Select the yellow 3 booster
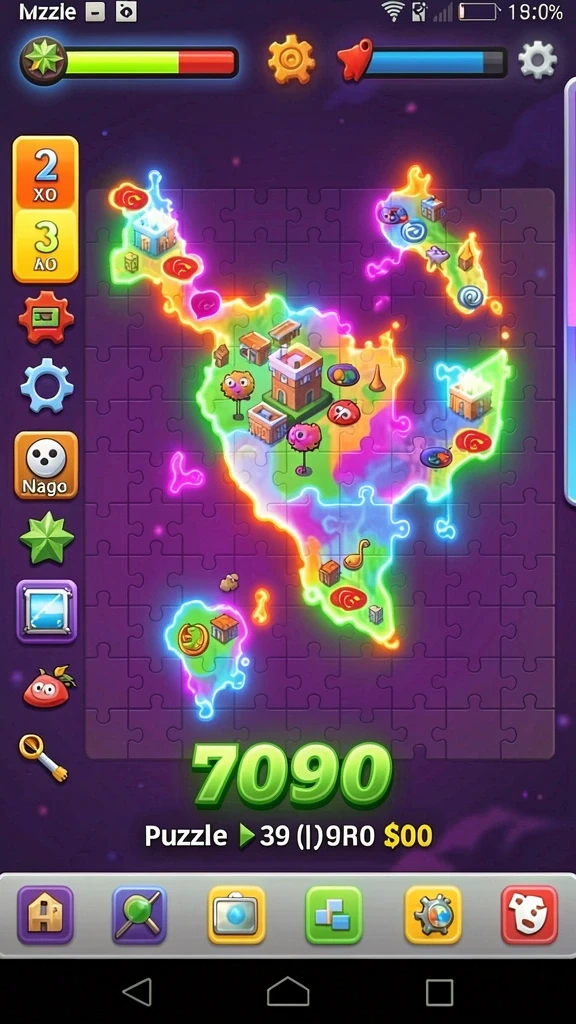The image size is (576, 1024). [46, 246]
